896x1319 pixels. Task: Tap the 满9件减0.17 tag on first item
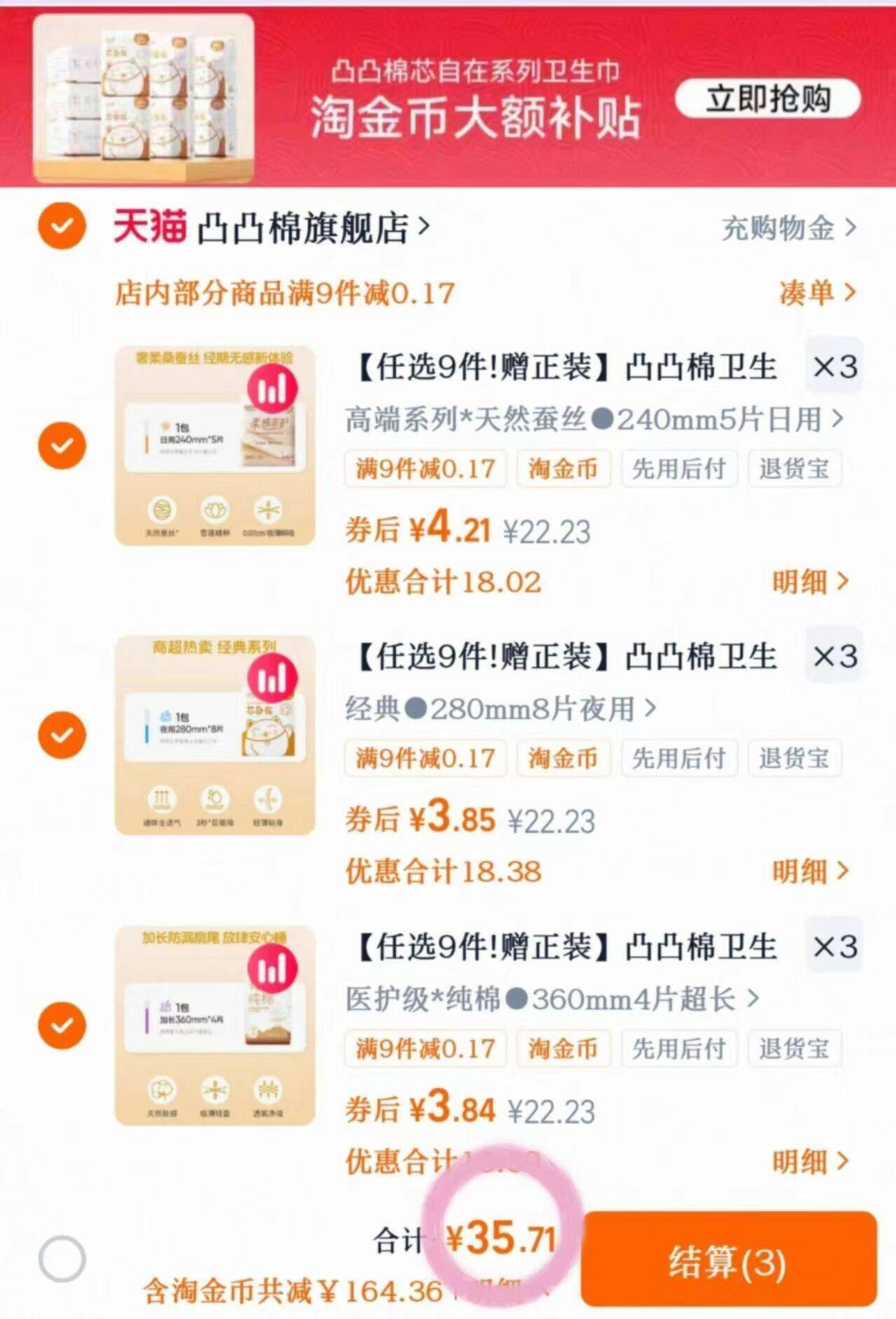425,469
